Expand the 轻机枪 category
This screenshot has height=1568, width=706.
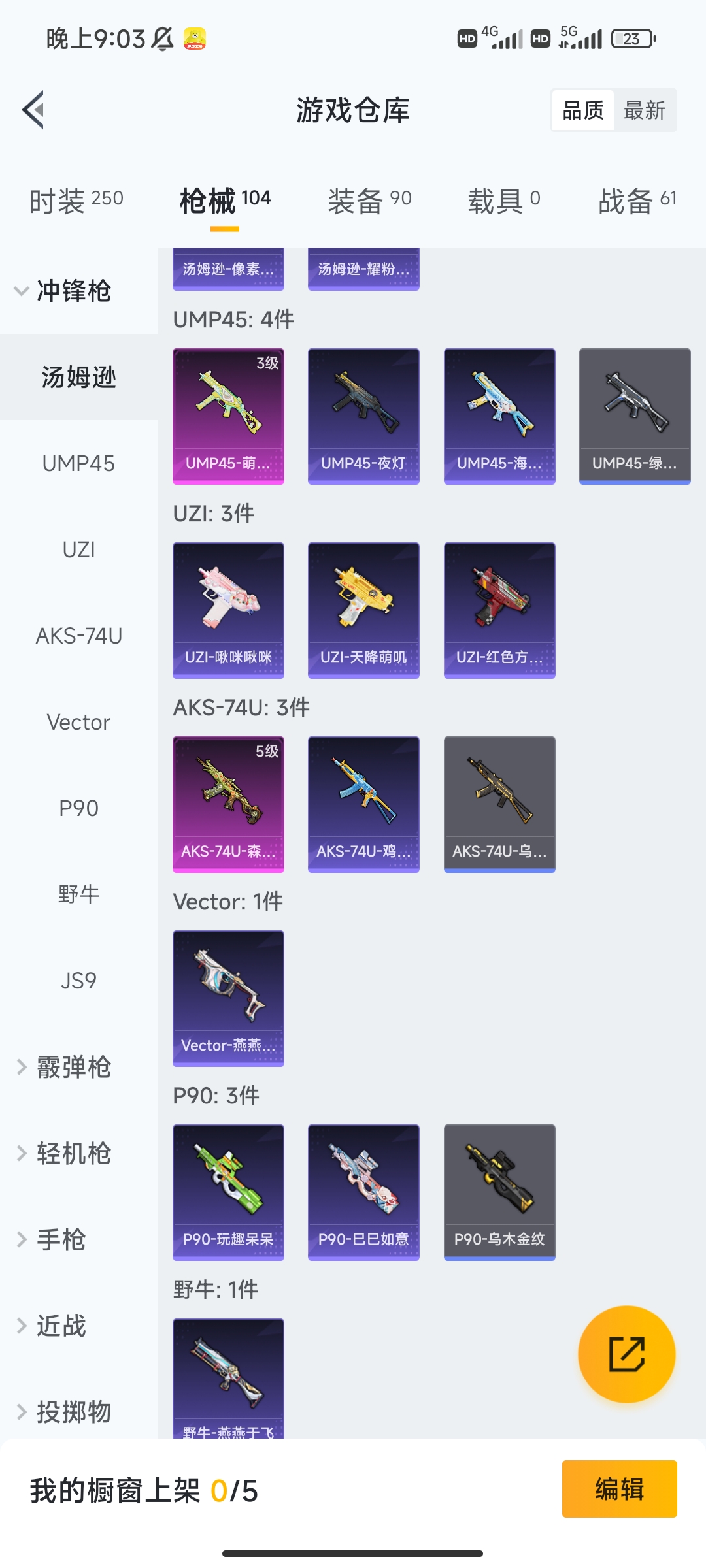[x=65, y=1153]
